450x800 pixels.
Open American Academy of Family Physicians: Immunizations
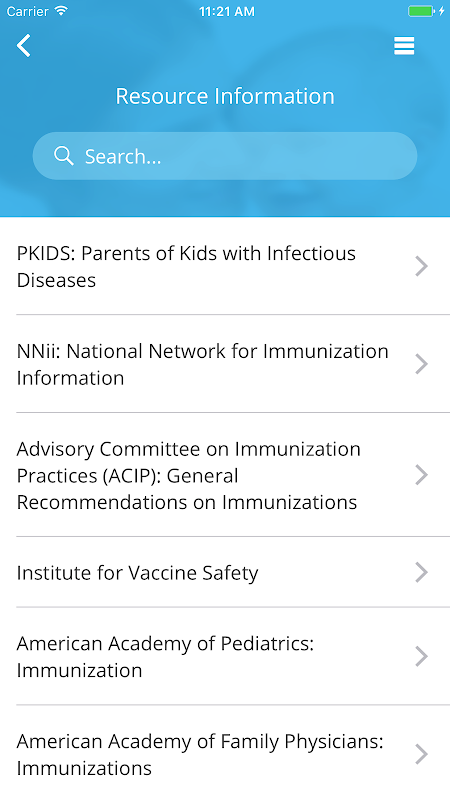click(x=225, y=754)
